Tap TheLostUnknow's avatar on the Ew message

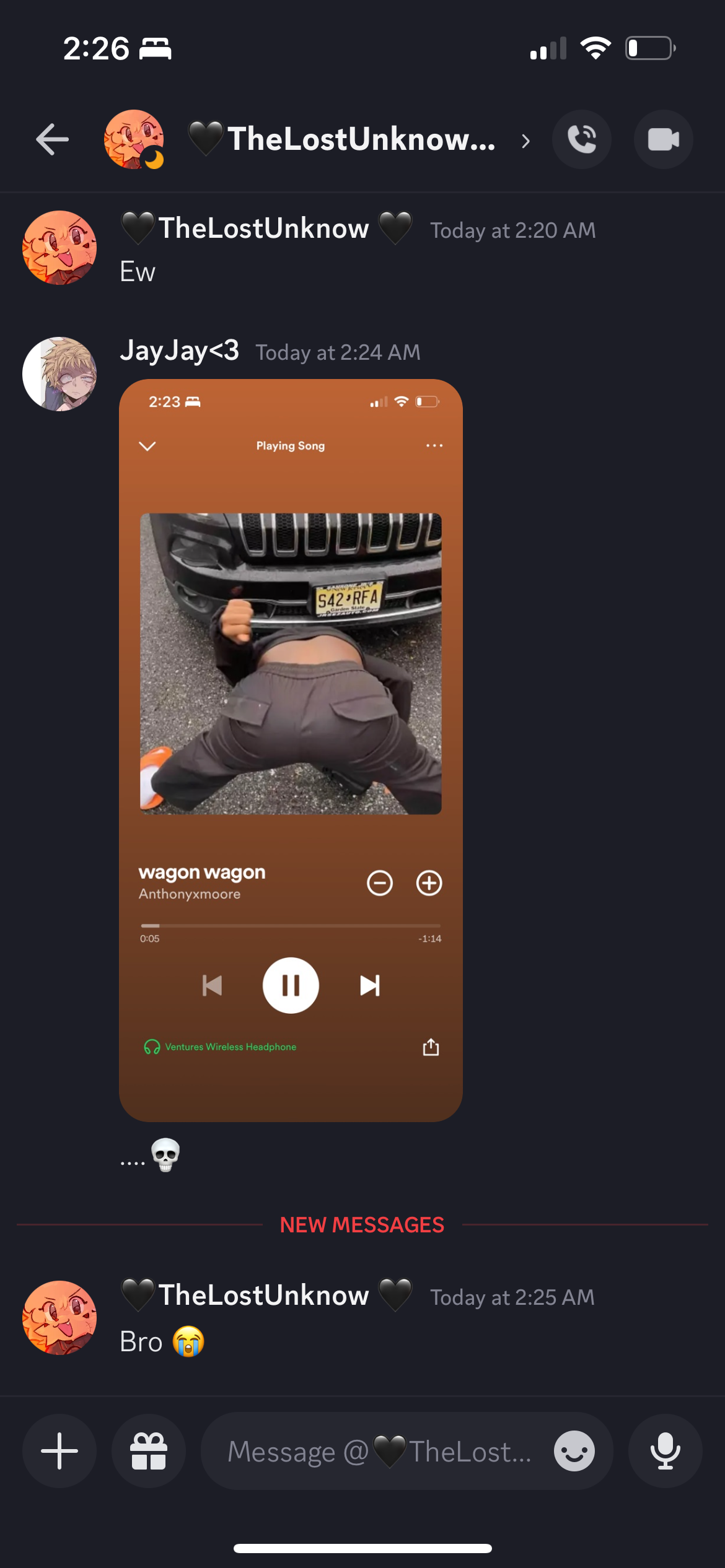pos(59,248)
